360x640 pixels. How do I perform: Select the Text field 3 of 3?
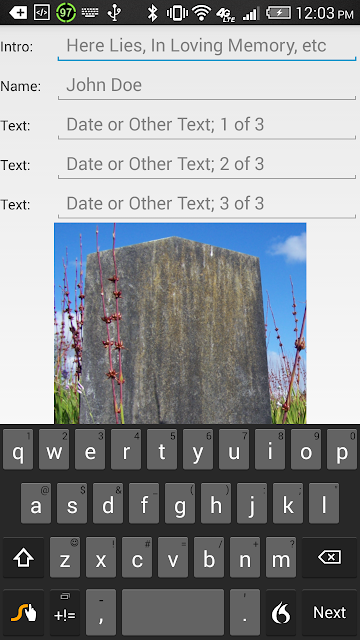pyautogui.click(x=207, y=204)
